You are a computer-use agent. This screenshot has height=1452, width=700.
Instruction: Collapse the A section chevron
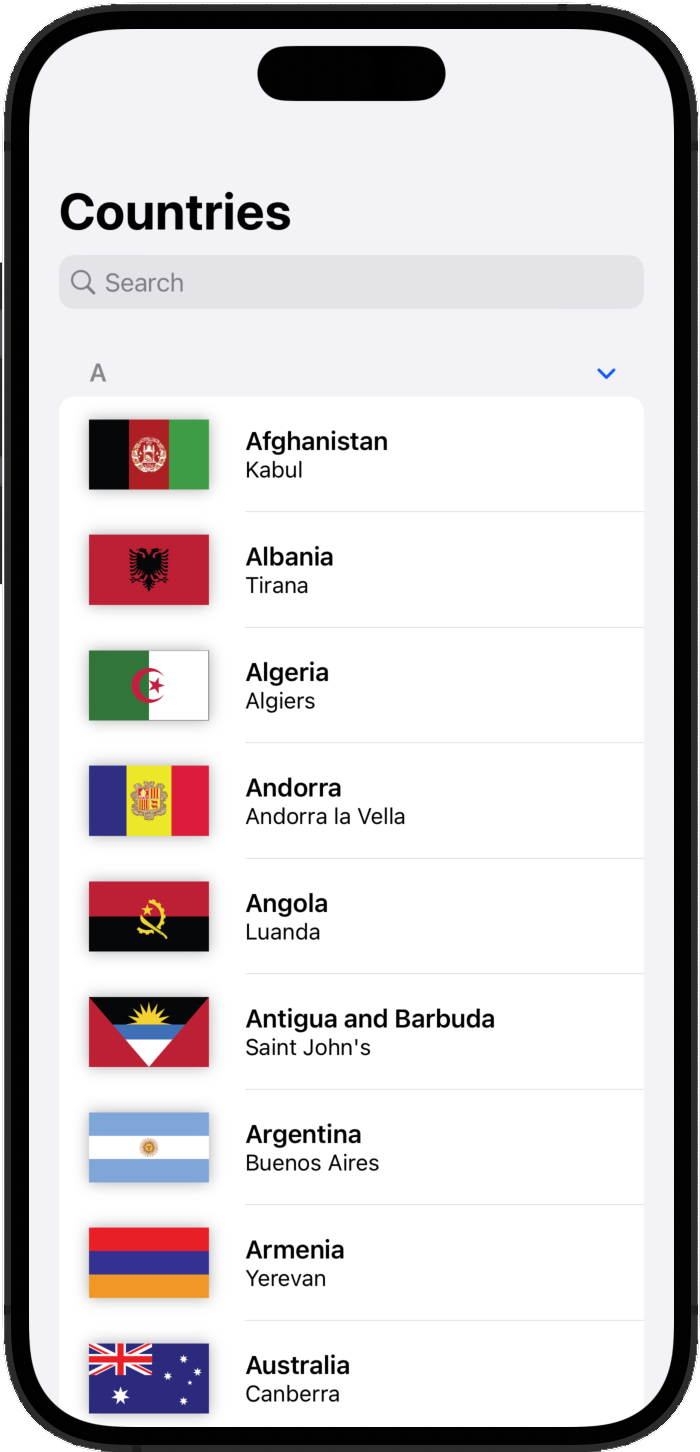click(x=606, y=373)
